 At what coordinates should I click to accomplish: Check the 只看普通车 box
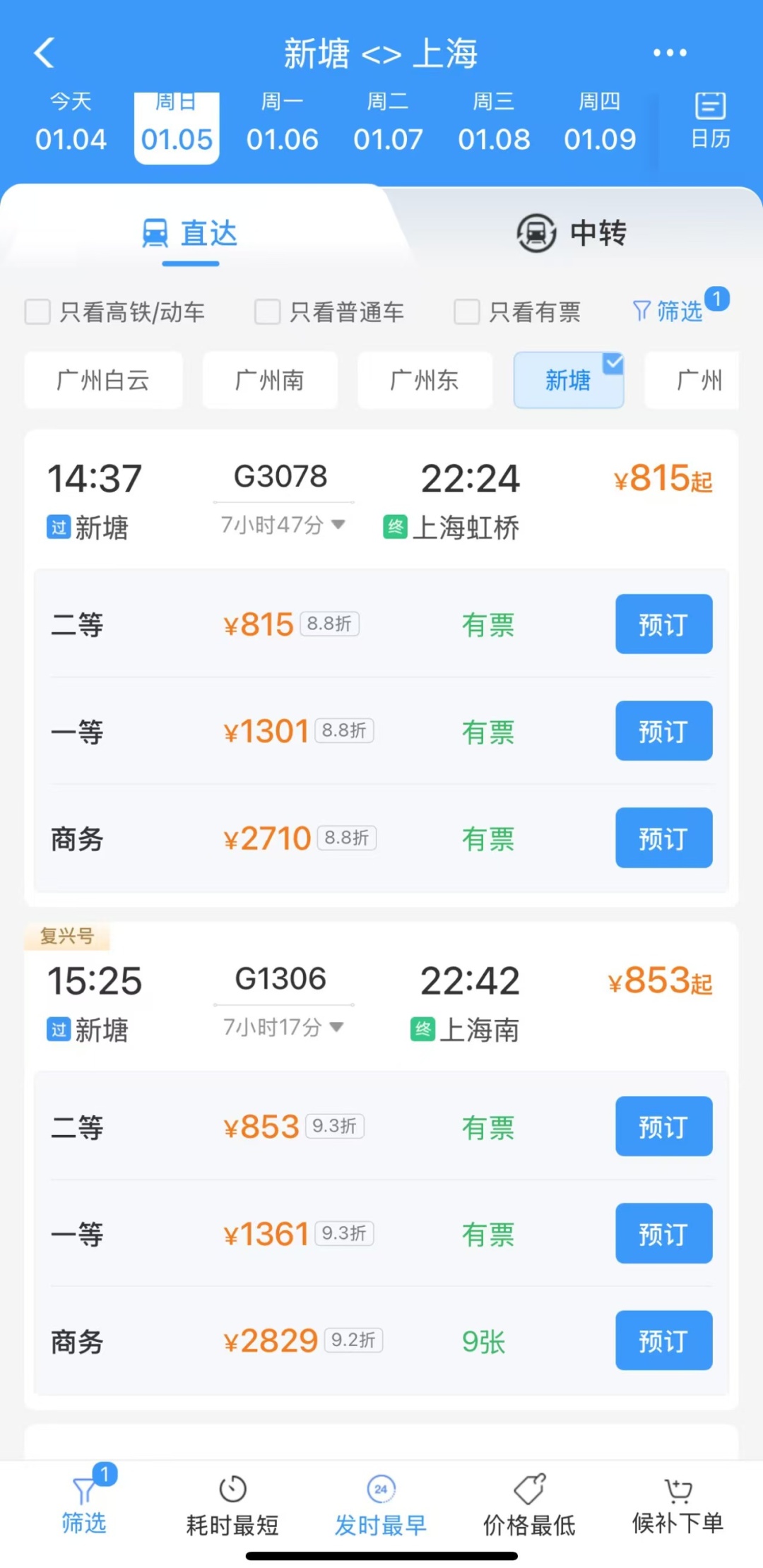coord(268,311)
